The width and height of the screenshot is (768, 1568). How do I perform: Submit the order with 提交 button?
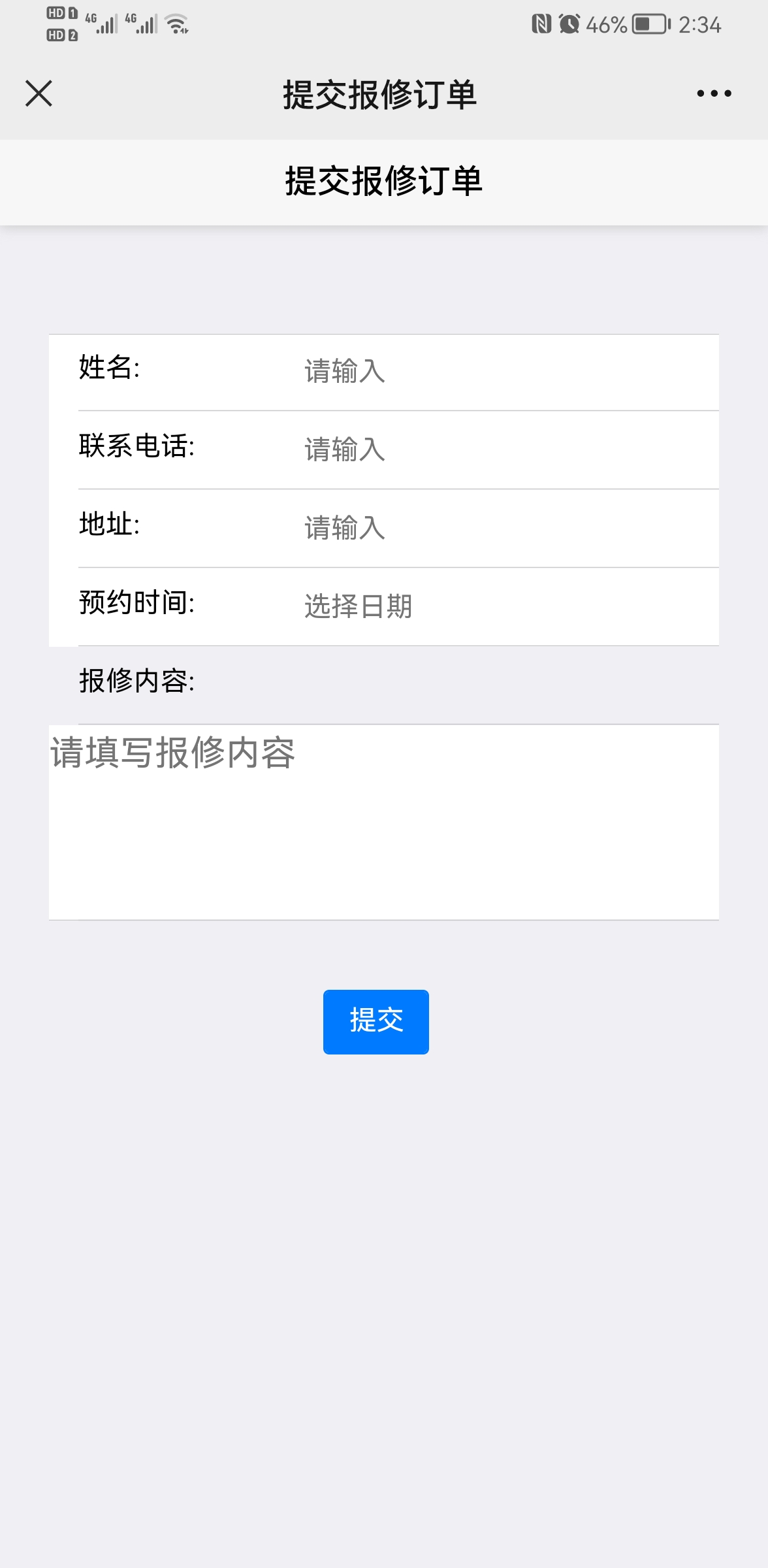(376, 1021)
